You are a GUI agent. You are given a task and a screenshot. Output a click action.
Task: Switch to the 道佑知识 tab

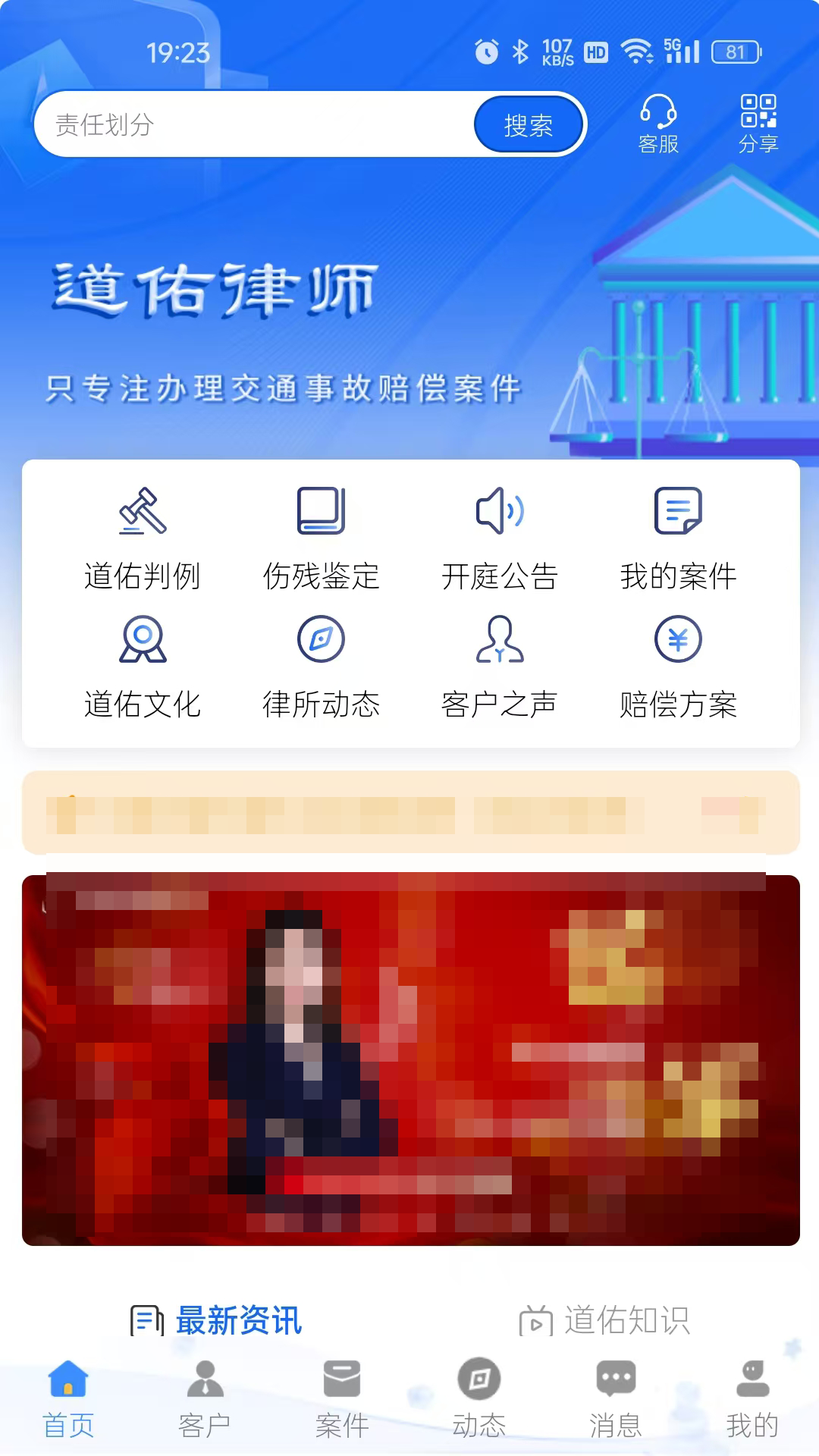[x=604, y=1320]
